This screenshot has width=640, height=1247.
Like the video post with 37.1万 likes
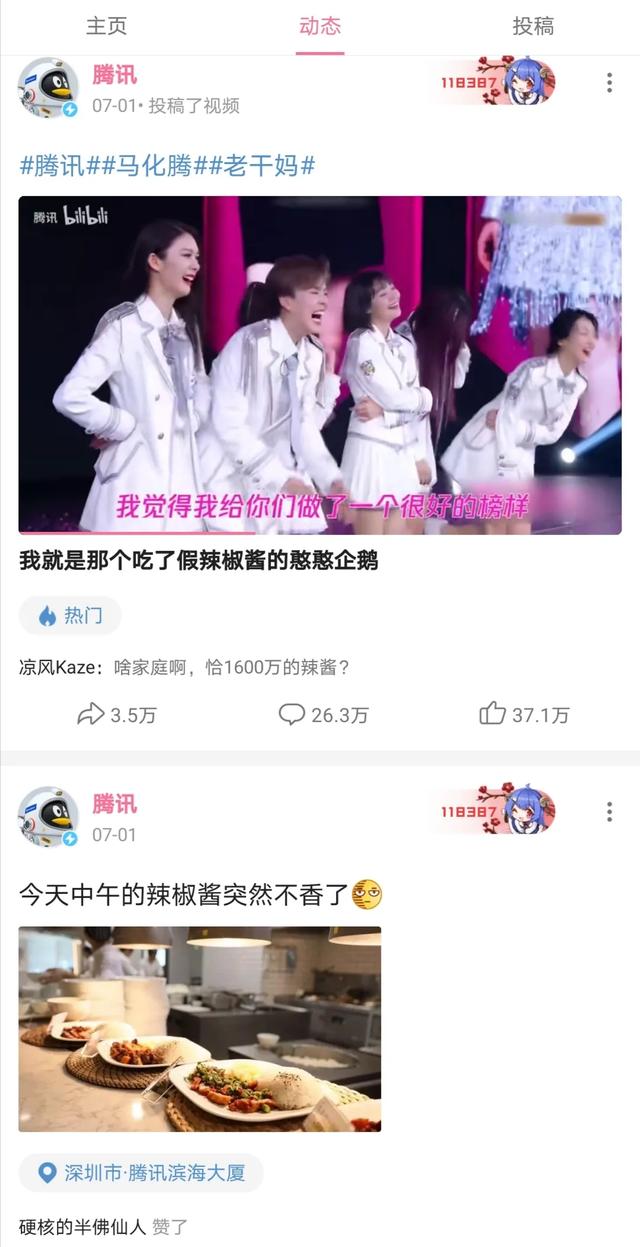coord(524,714)
